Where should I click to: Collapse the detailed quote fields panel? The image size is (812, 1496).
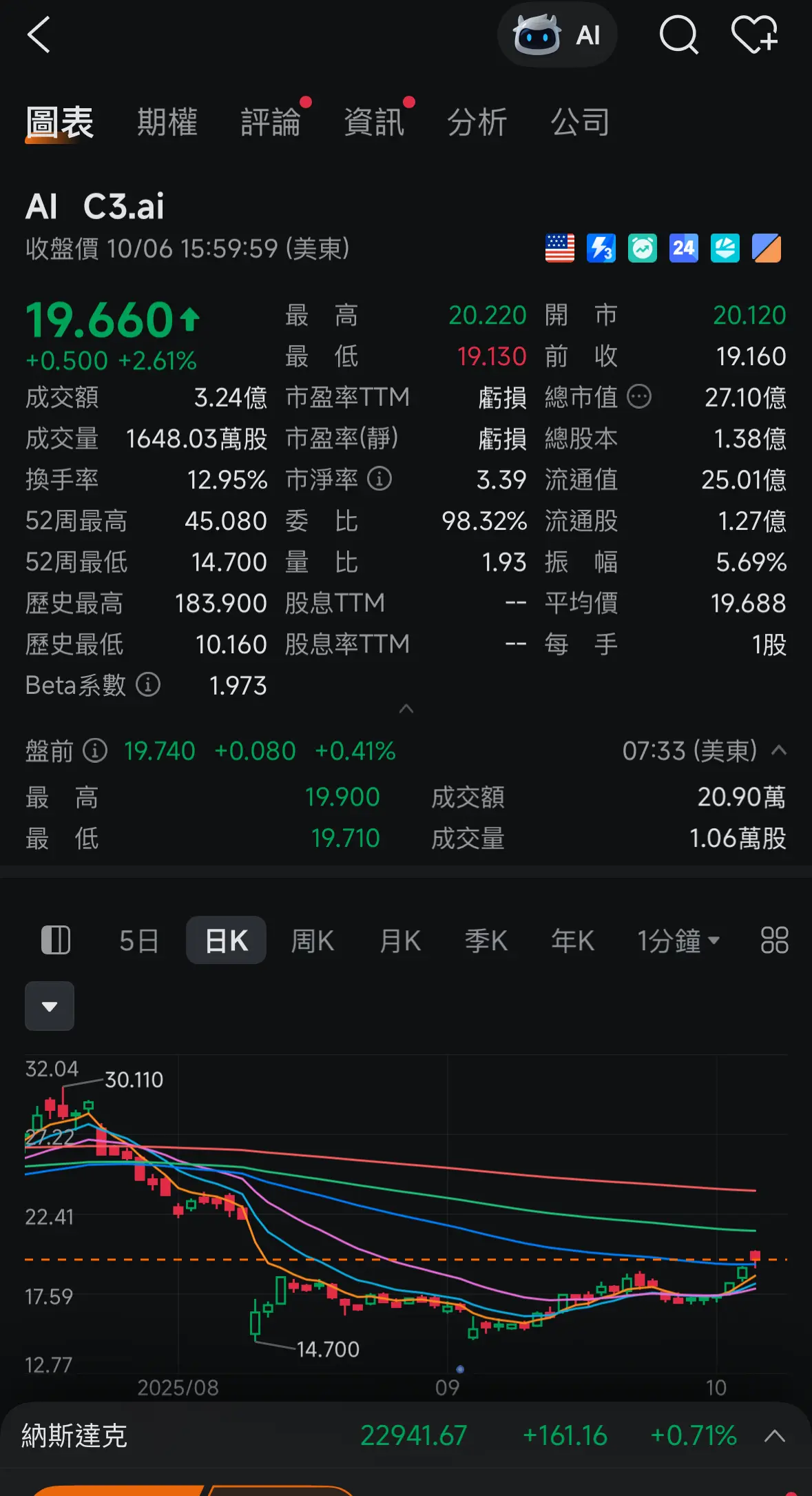[x=406, y=709]
